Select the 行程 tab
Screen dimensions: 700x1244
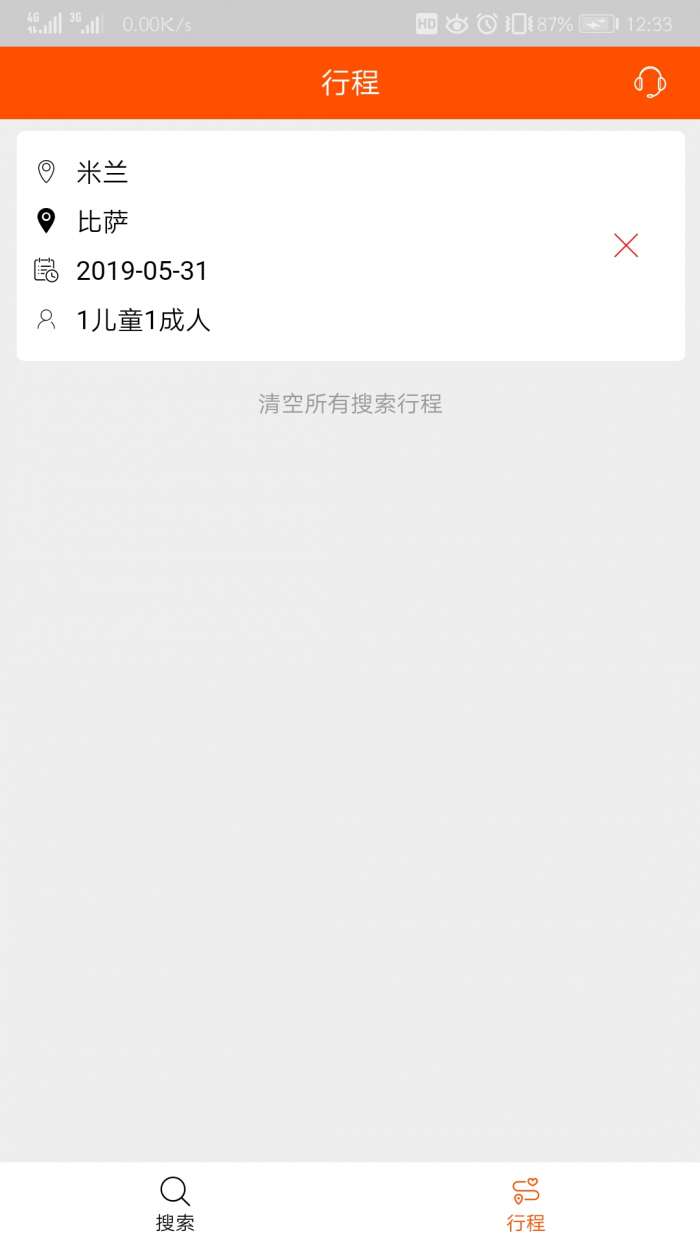[x=526, y=1204]
